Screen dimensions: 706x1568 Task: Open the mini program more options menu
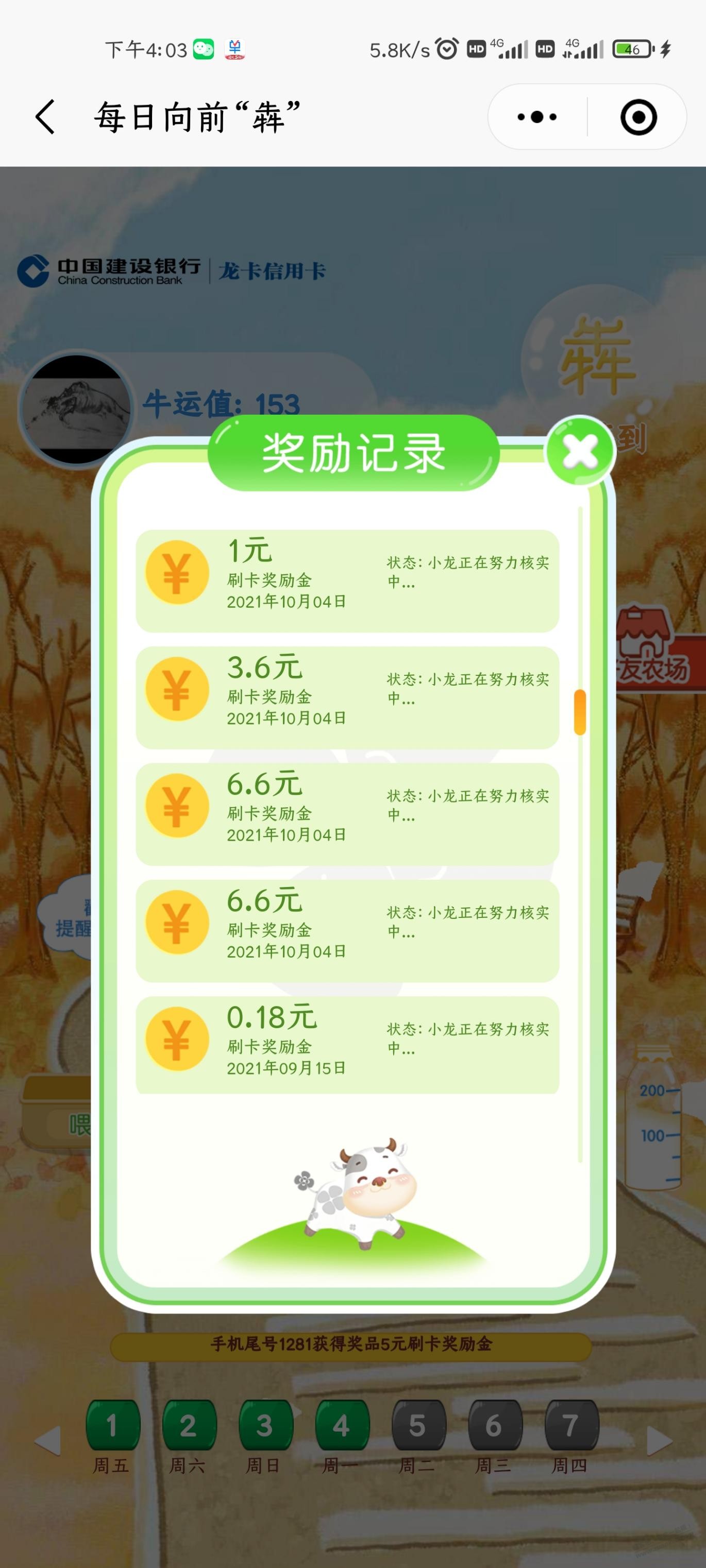coord(536,117)
